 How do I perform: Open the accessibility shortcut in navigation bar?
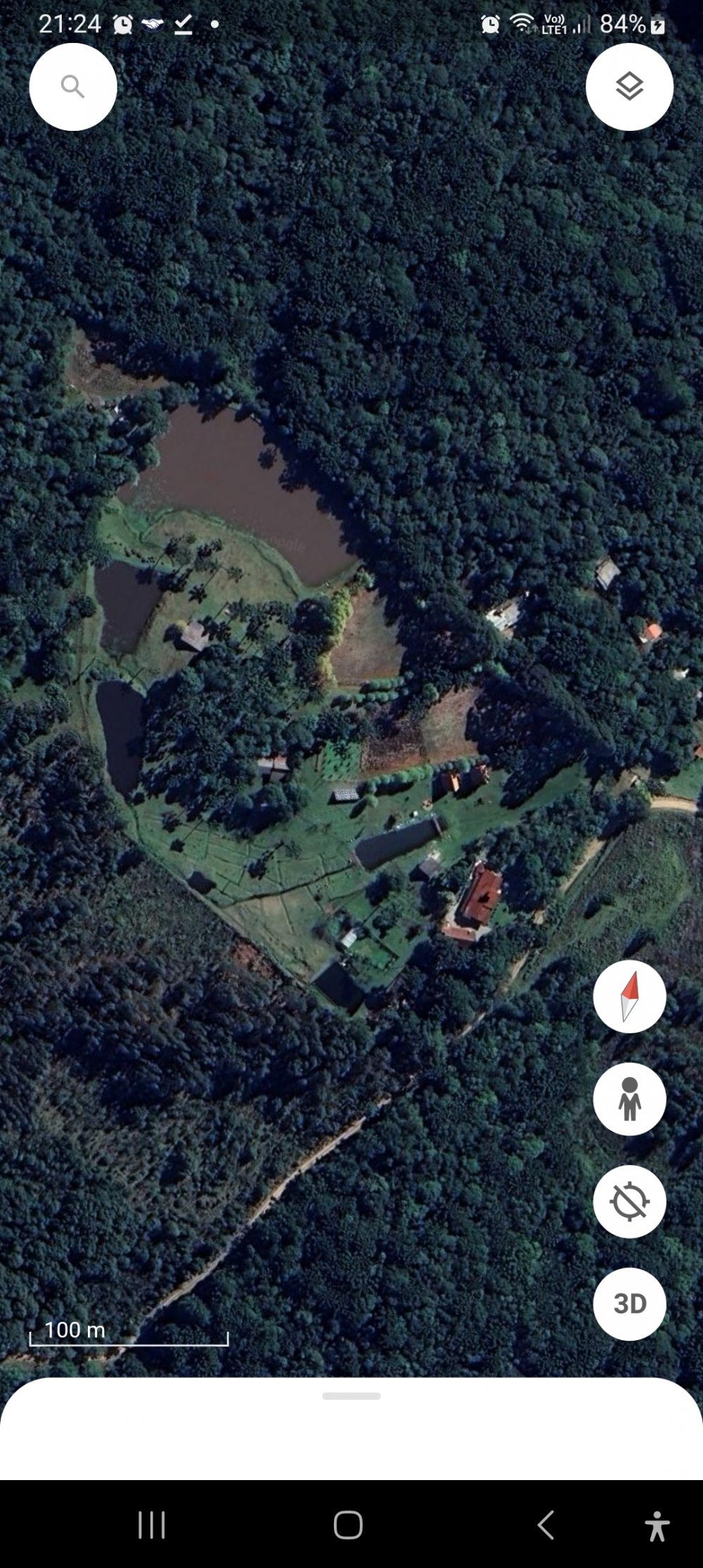[x=657, y=1526]
